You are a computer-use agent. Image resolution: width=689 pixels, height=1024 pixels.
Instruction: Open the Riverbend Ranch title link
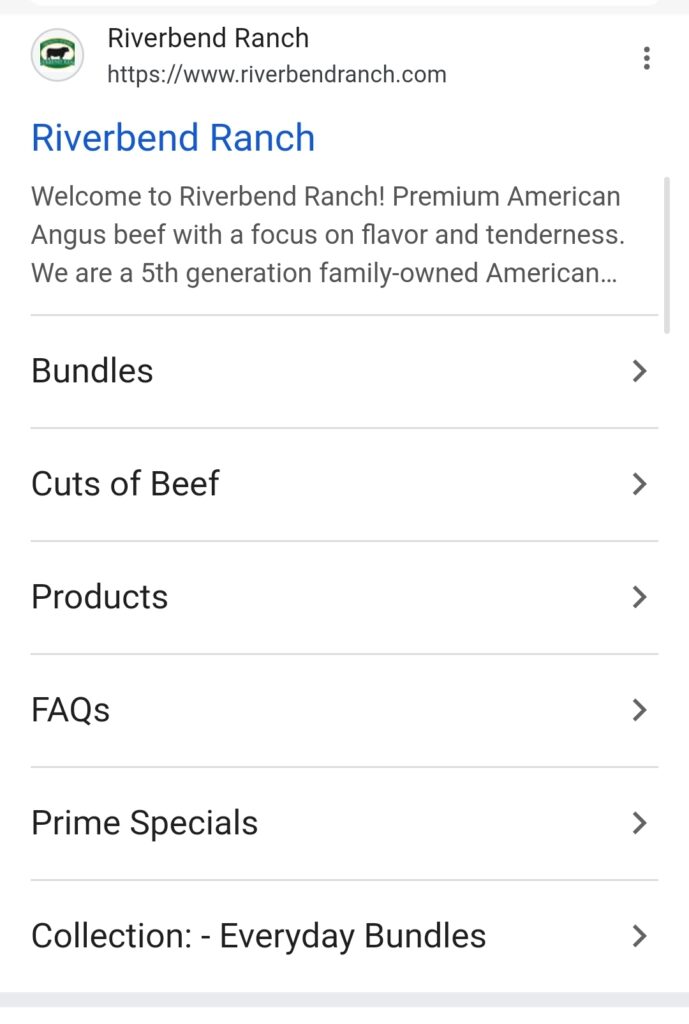click(x=173, y=138)
